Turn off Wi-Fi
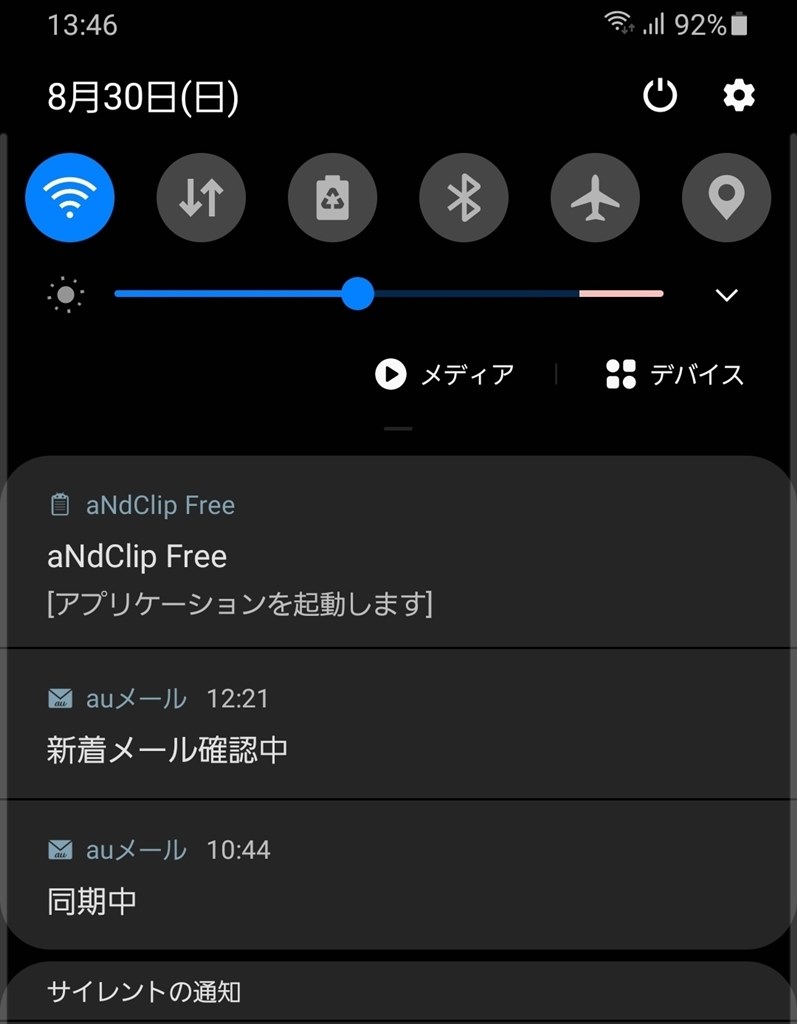The image size is (797, 1024). click(70, 197)
